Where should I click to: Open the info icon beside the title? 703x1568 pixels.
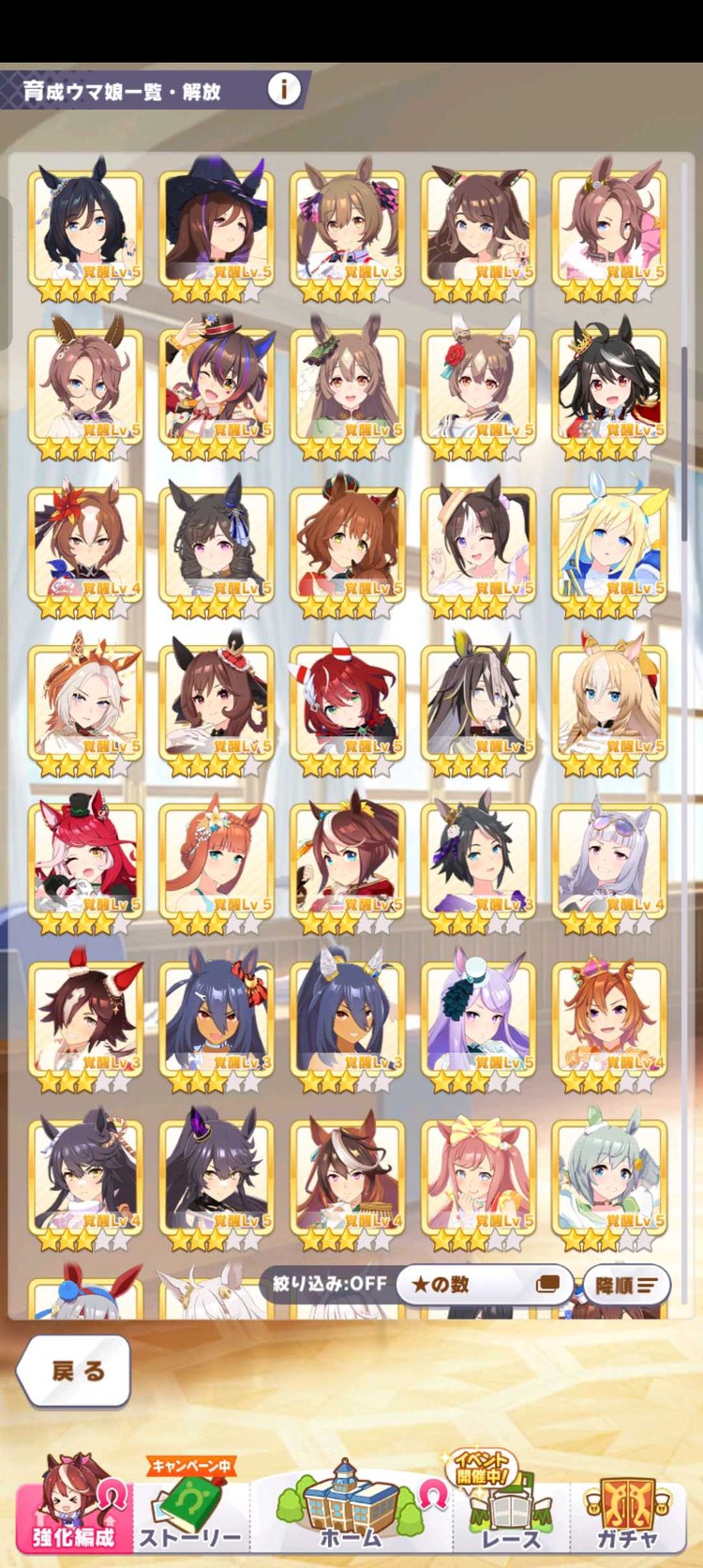click(283, 89)
